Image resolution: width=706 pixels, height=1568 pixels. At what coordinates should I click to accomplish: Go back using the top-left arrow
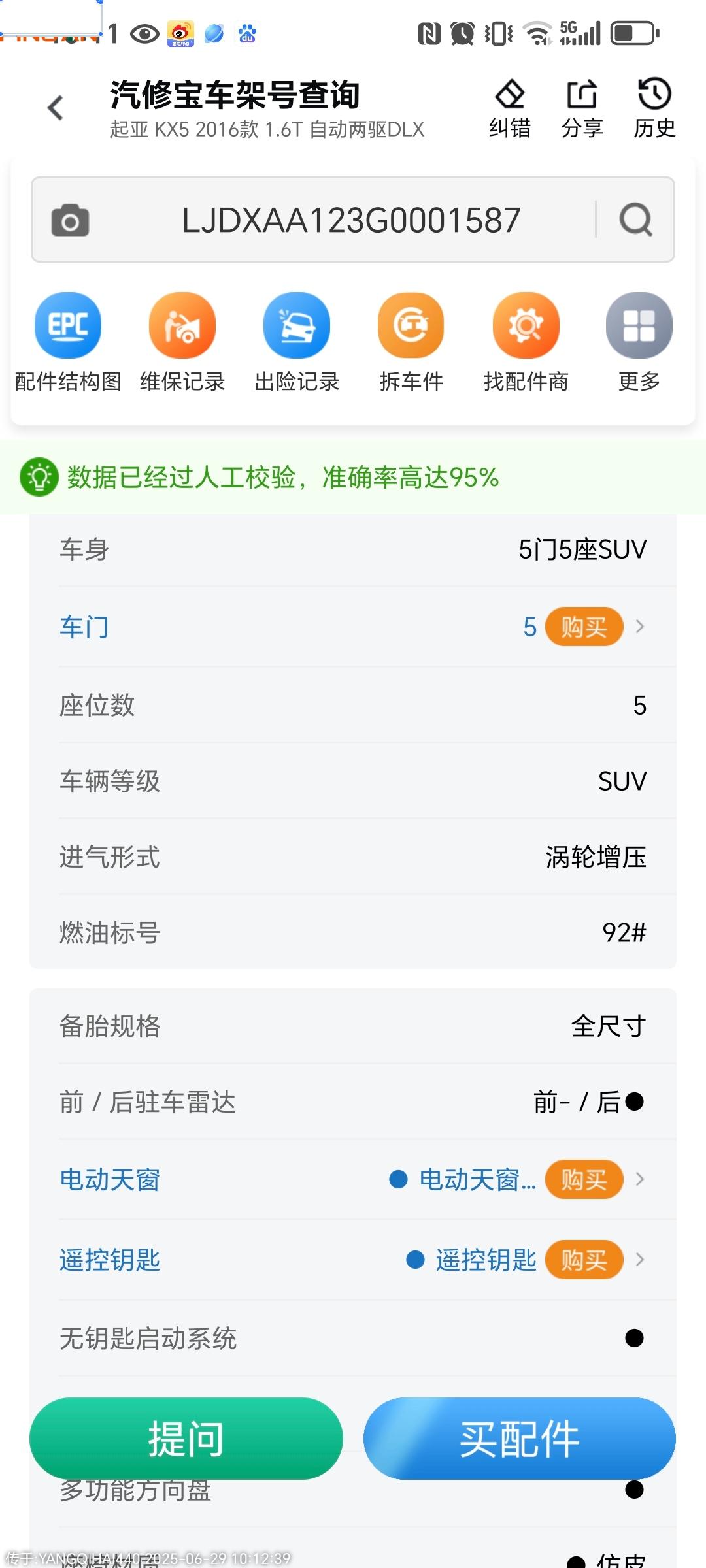pos(56,108)
